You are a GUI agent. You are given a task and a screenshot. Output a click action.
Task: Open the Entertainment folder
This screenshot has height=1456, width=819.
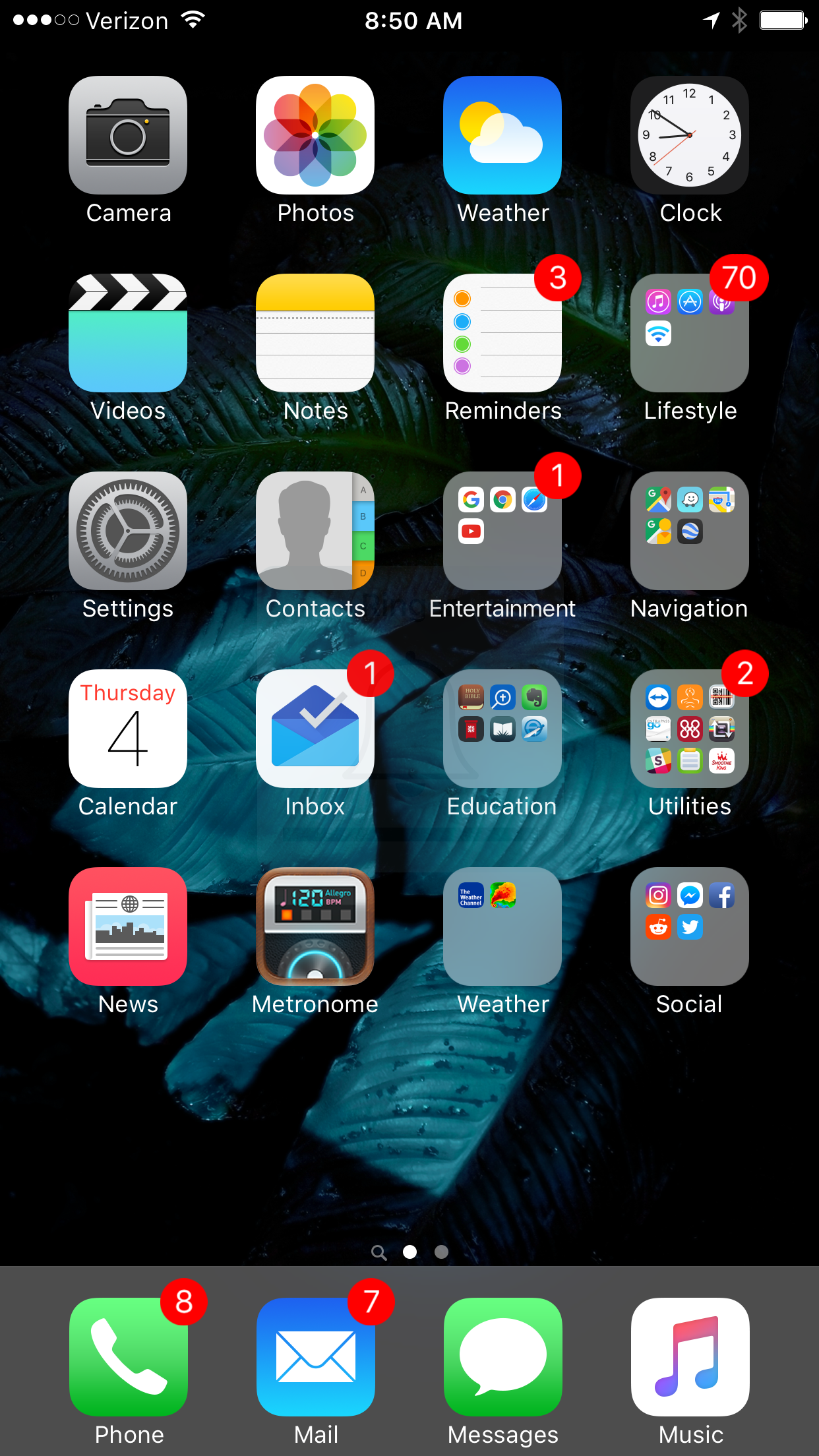(x=502, y=531)
